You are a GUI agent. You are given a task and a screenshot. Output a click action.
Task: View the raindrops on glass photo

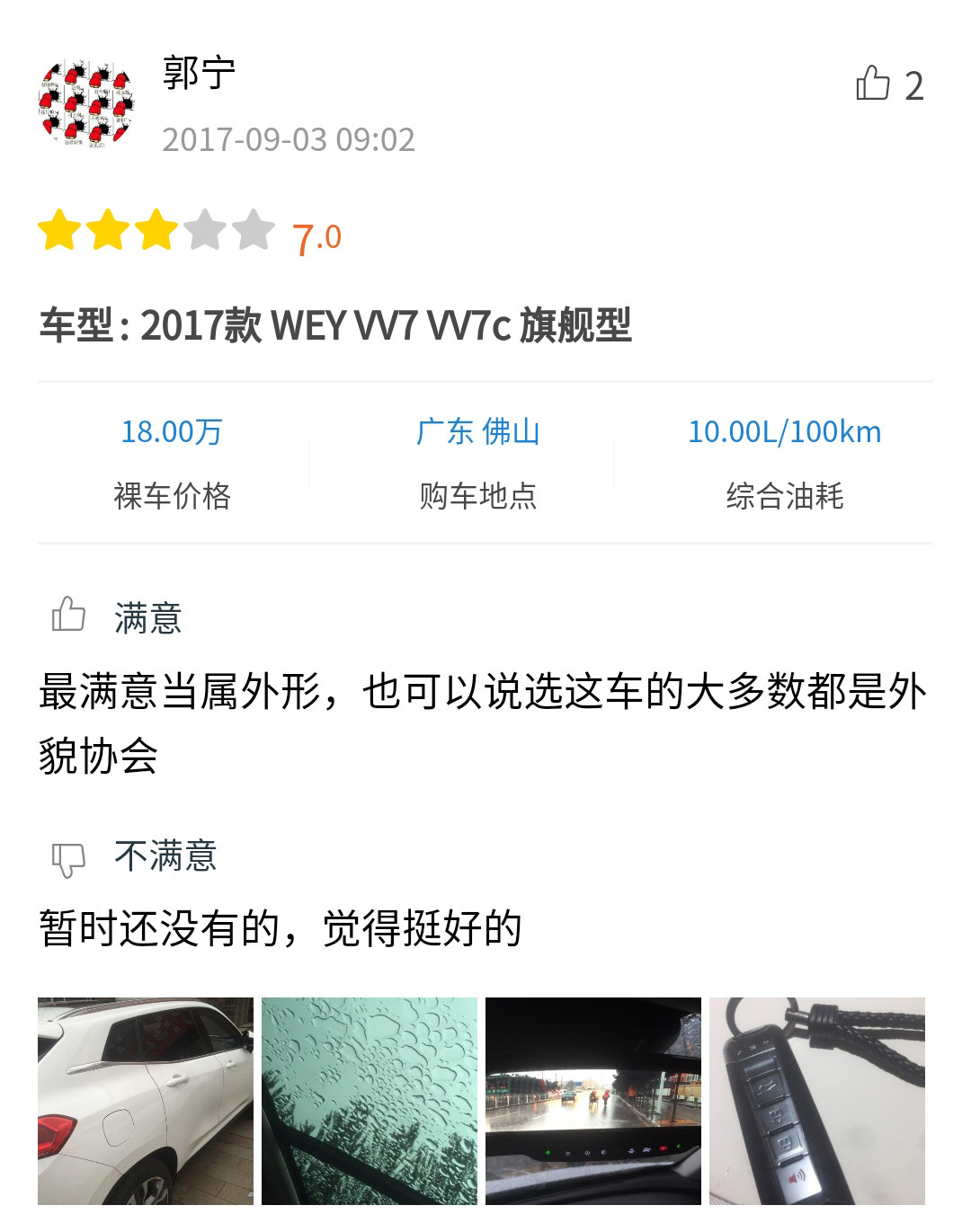click(370, 1101)
